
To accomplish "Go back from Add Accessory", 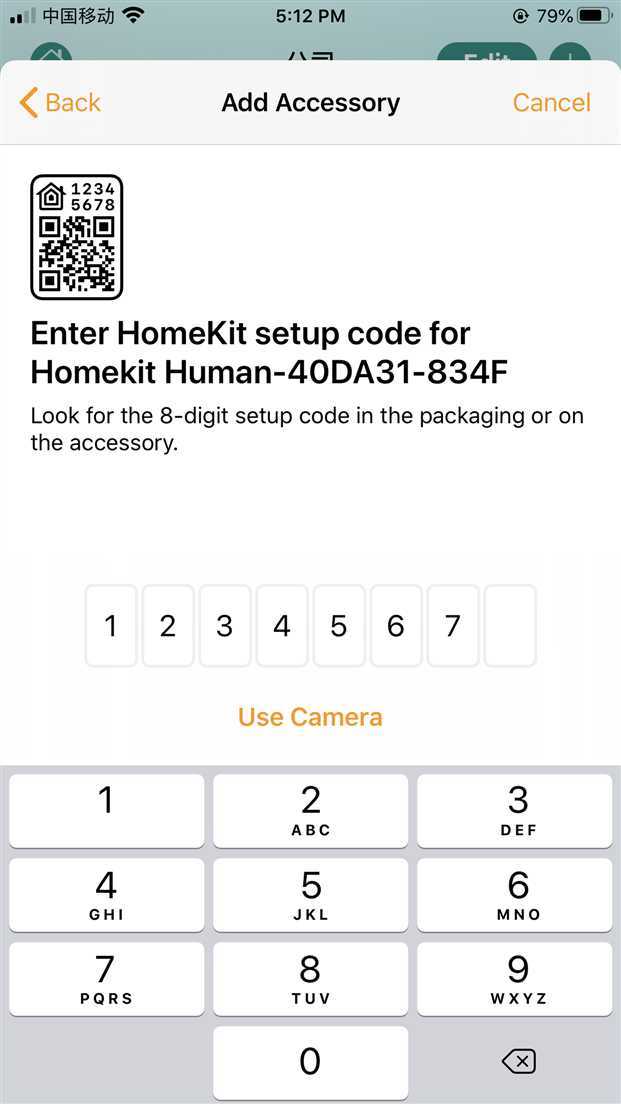I will click(60, 102).
